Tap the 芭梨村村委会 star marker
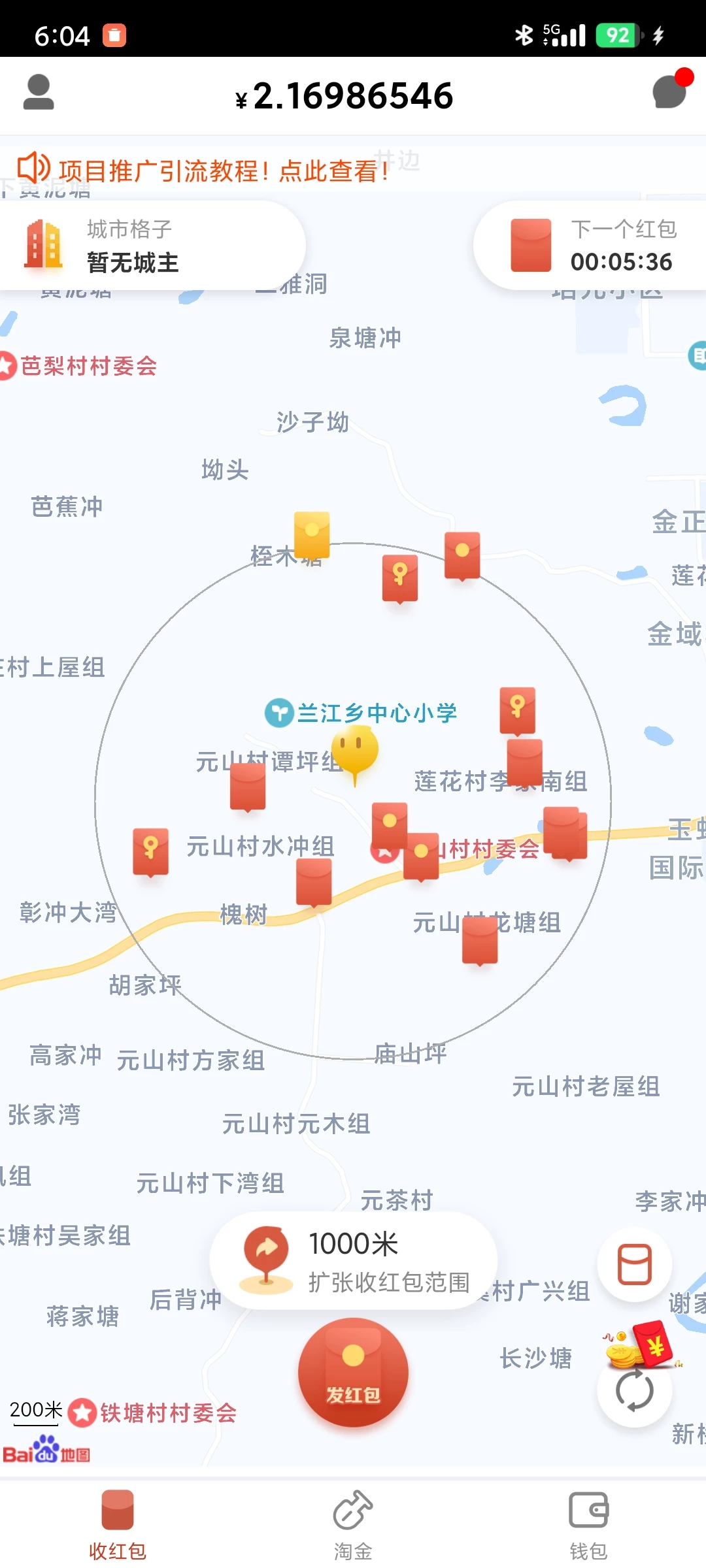706x1568 pixels. (10, 366)
